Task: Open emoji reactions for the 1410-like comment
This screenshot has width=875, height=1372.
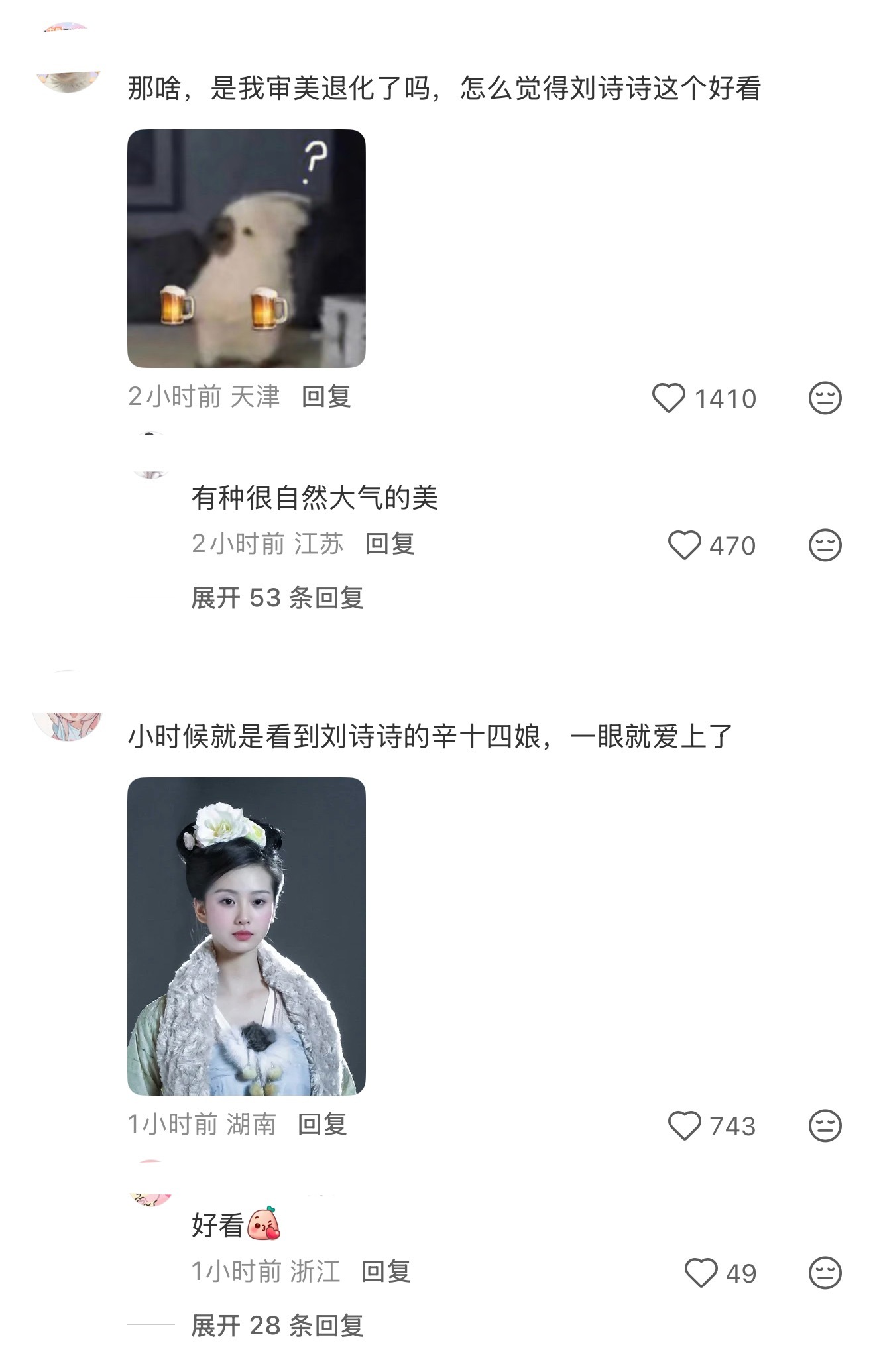Action: pyautogui.click(x=824, y=398)
